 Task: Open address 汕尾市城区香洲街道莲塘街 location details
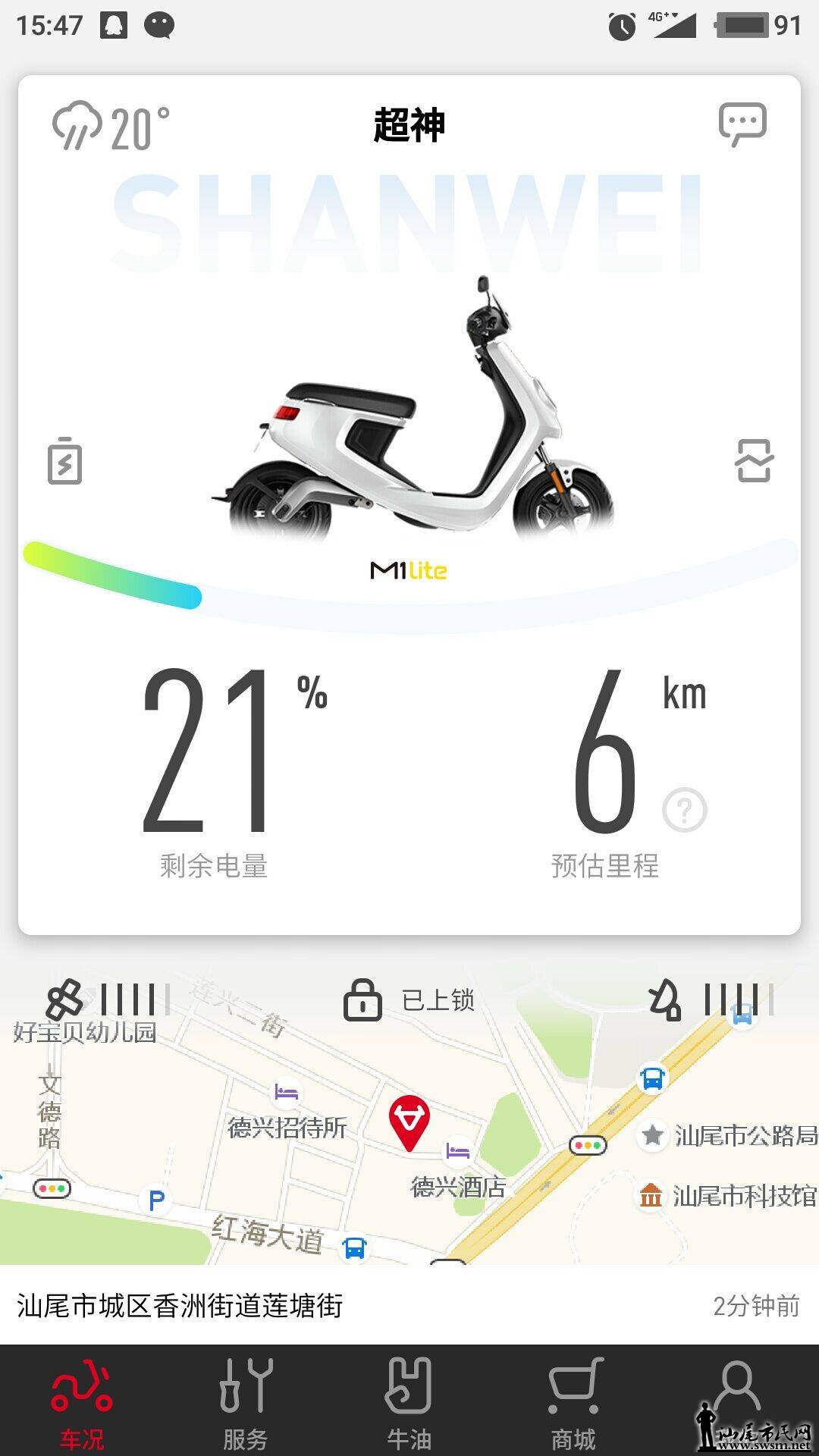[x=180, y=1306]
